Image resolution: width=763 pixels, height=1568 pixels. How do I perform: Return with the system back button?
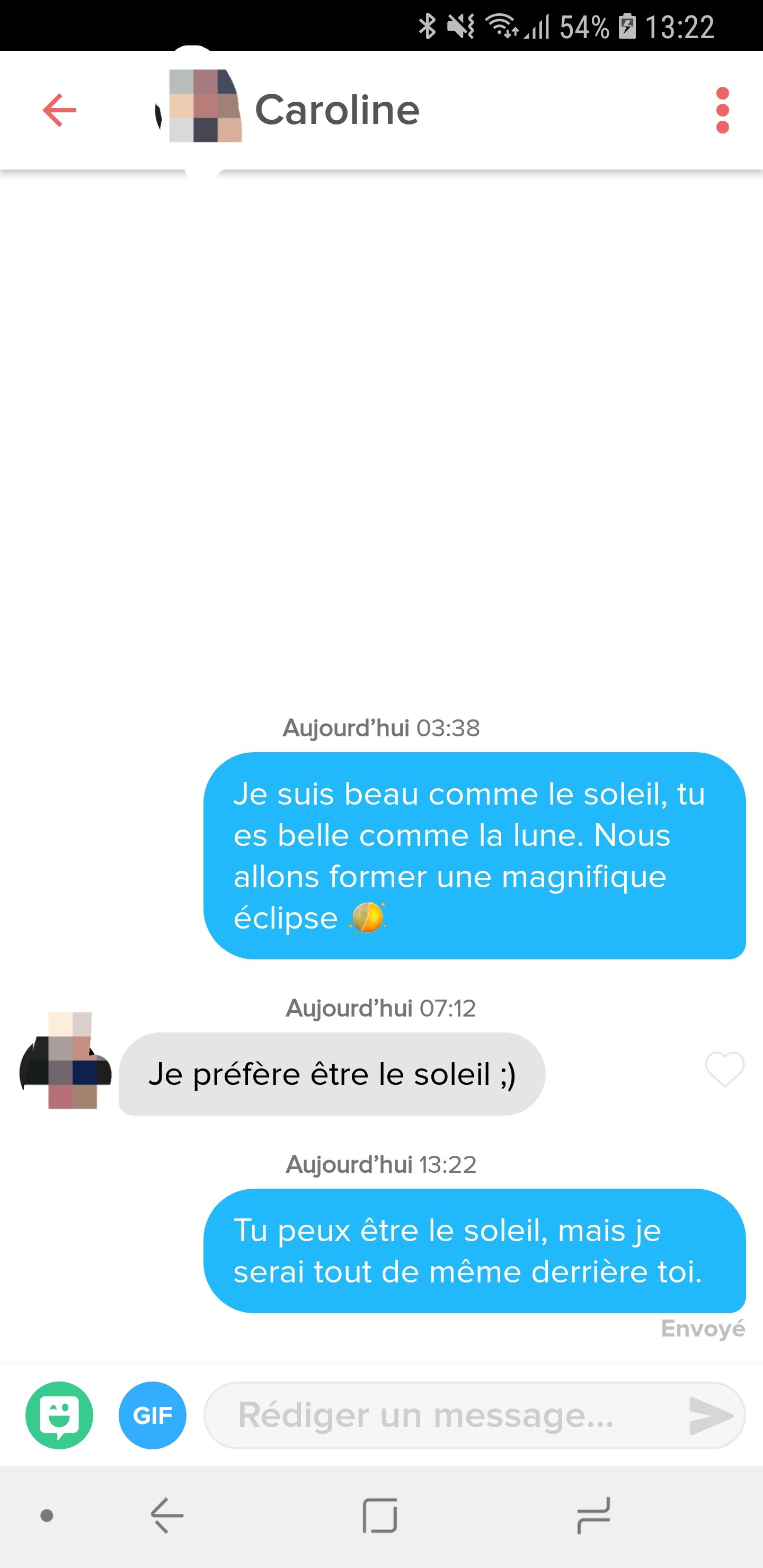click(x=167, y=1515)
